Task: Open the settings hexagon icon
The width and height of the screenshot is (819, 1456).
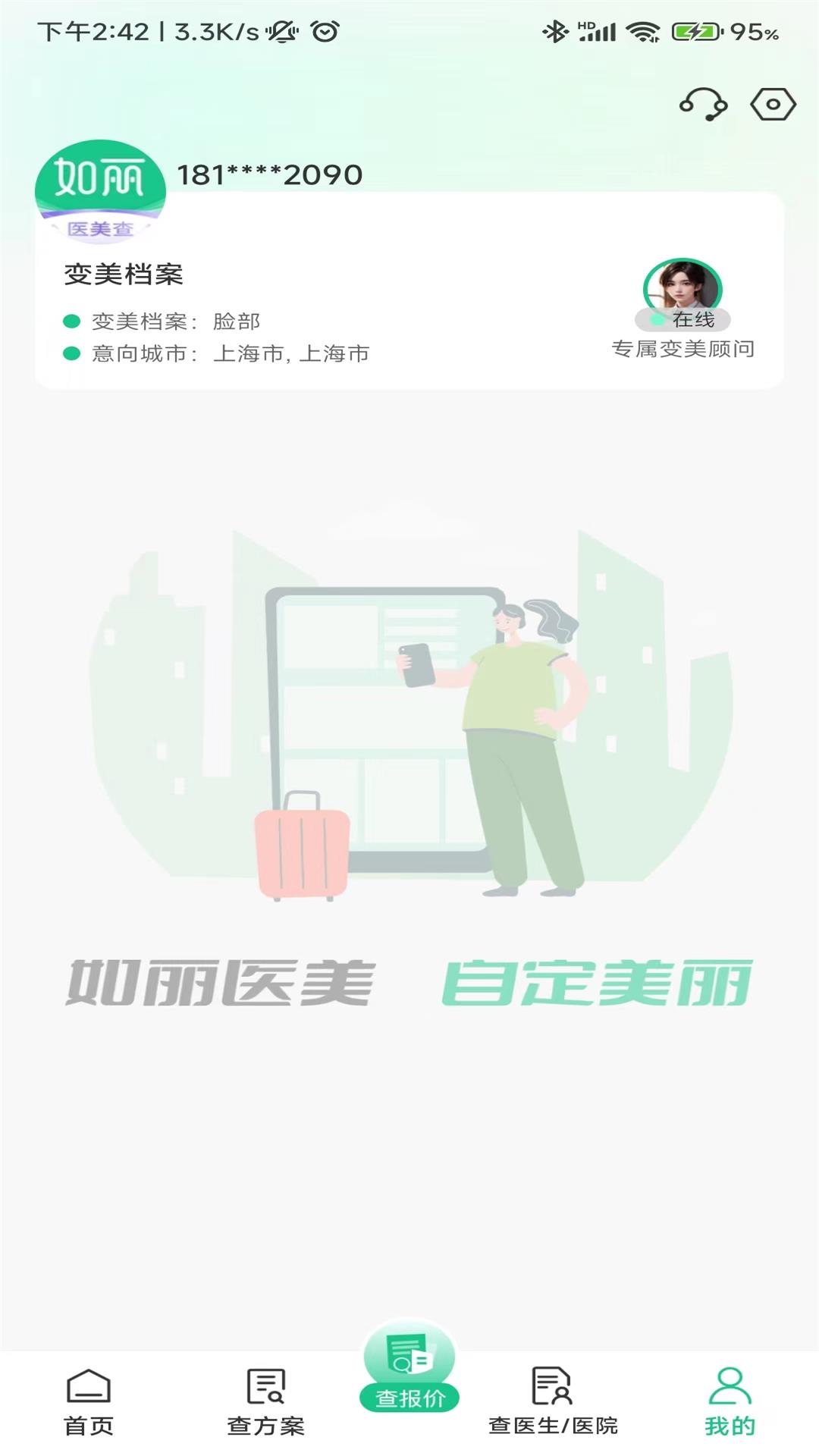Action: pos(773,105)
